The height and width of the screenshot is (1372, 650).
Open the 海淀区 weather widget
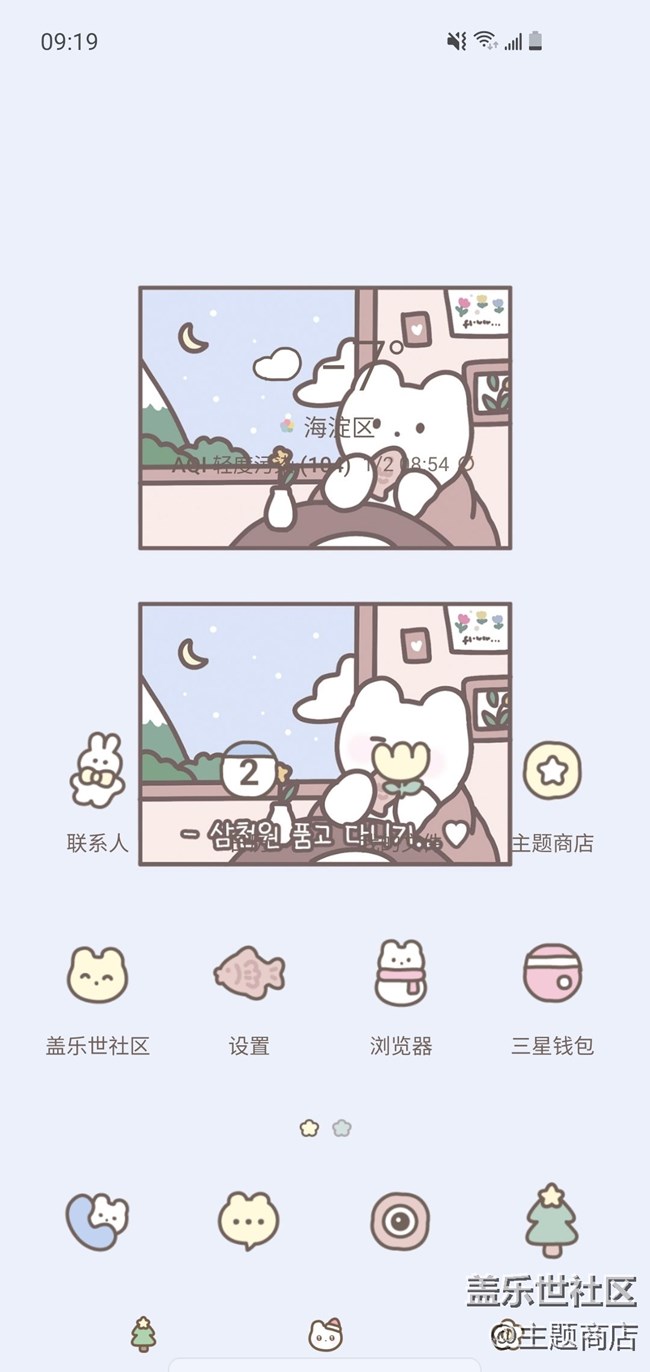coord(325,418)
